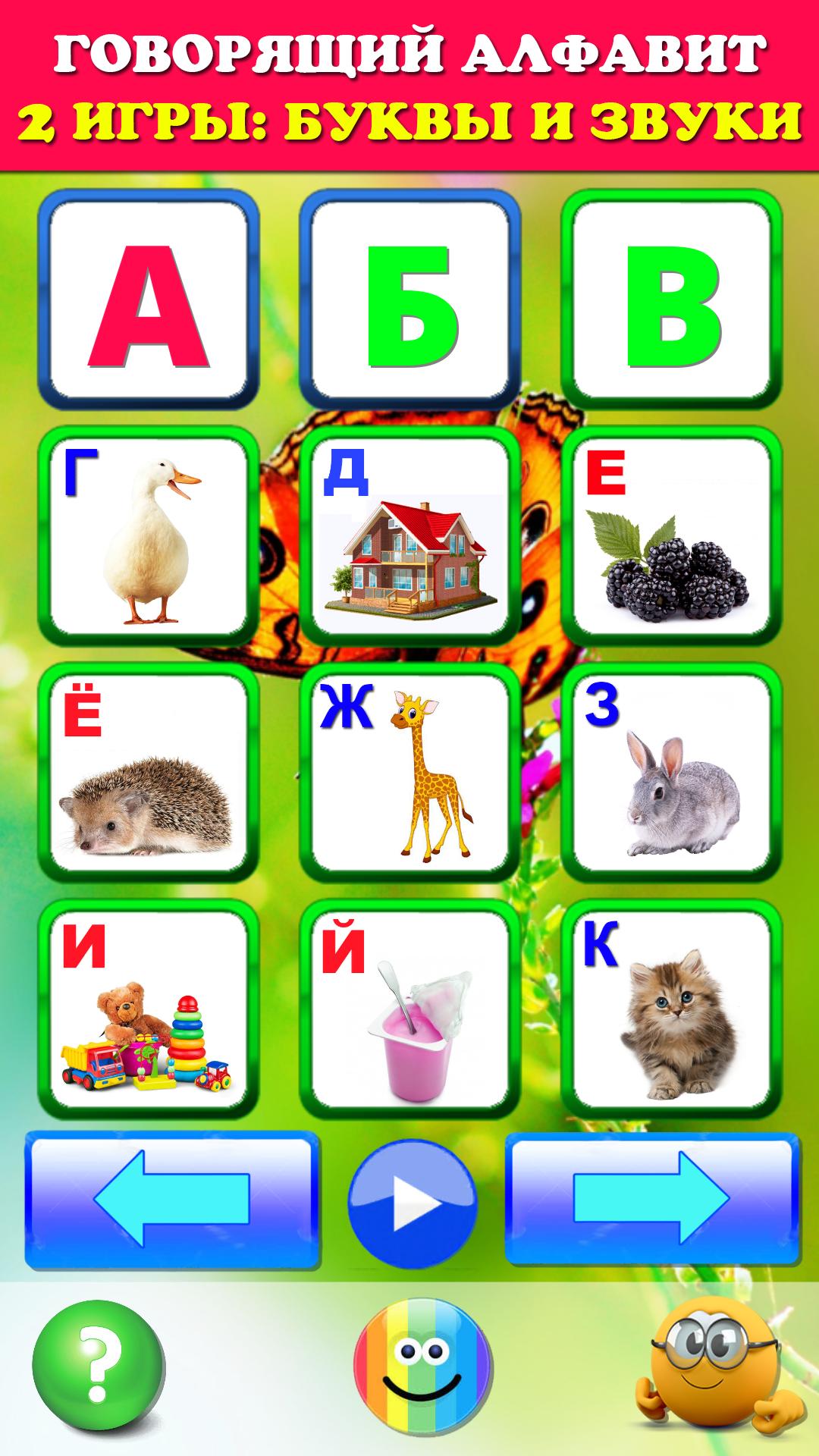Select the letter И tile with toys
The height and width of the screenshot is (1456, 819).
[x=149, y=1009]
